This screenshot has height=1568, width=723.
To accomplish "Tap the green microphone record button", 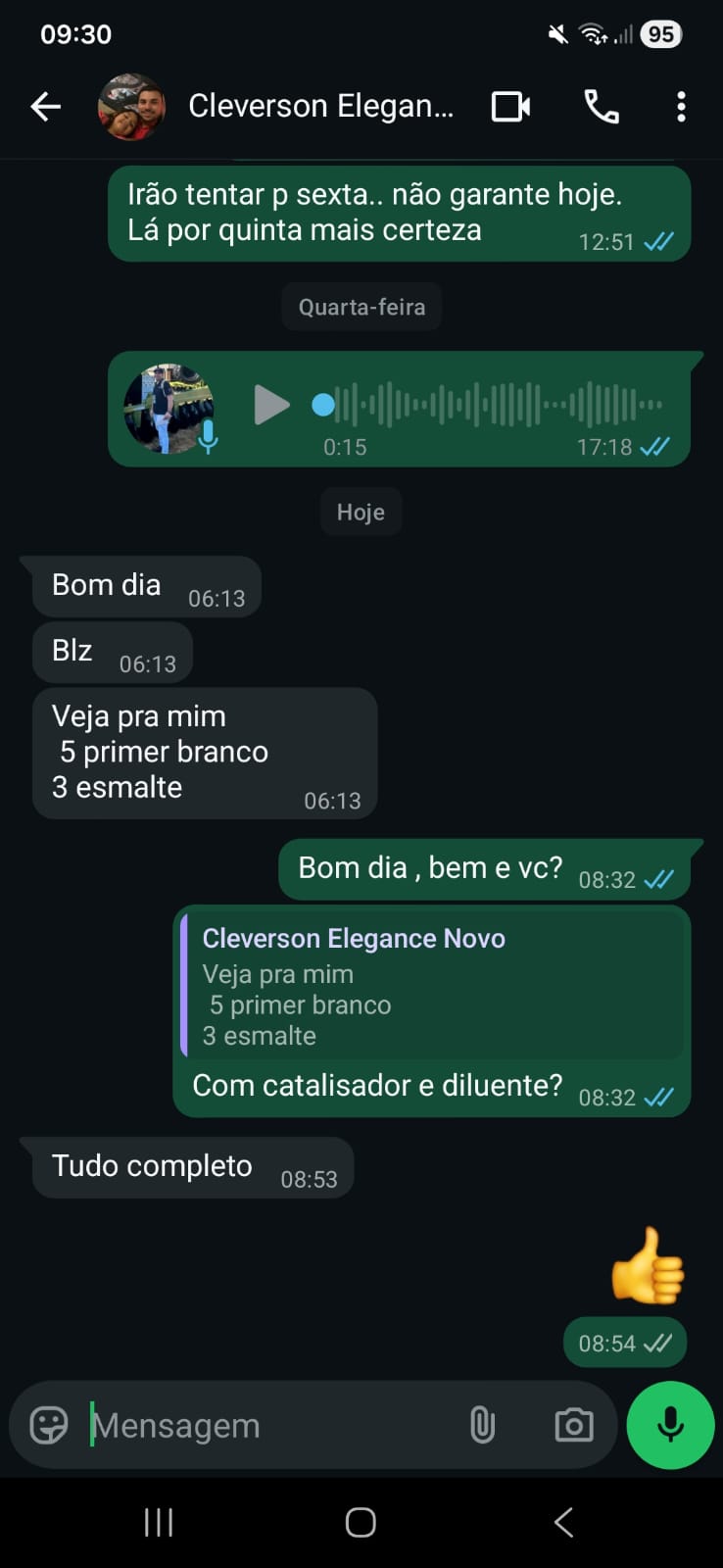I will click(x=670, y=1425).
